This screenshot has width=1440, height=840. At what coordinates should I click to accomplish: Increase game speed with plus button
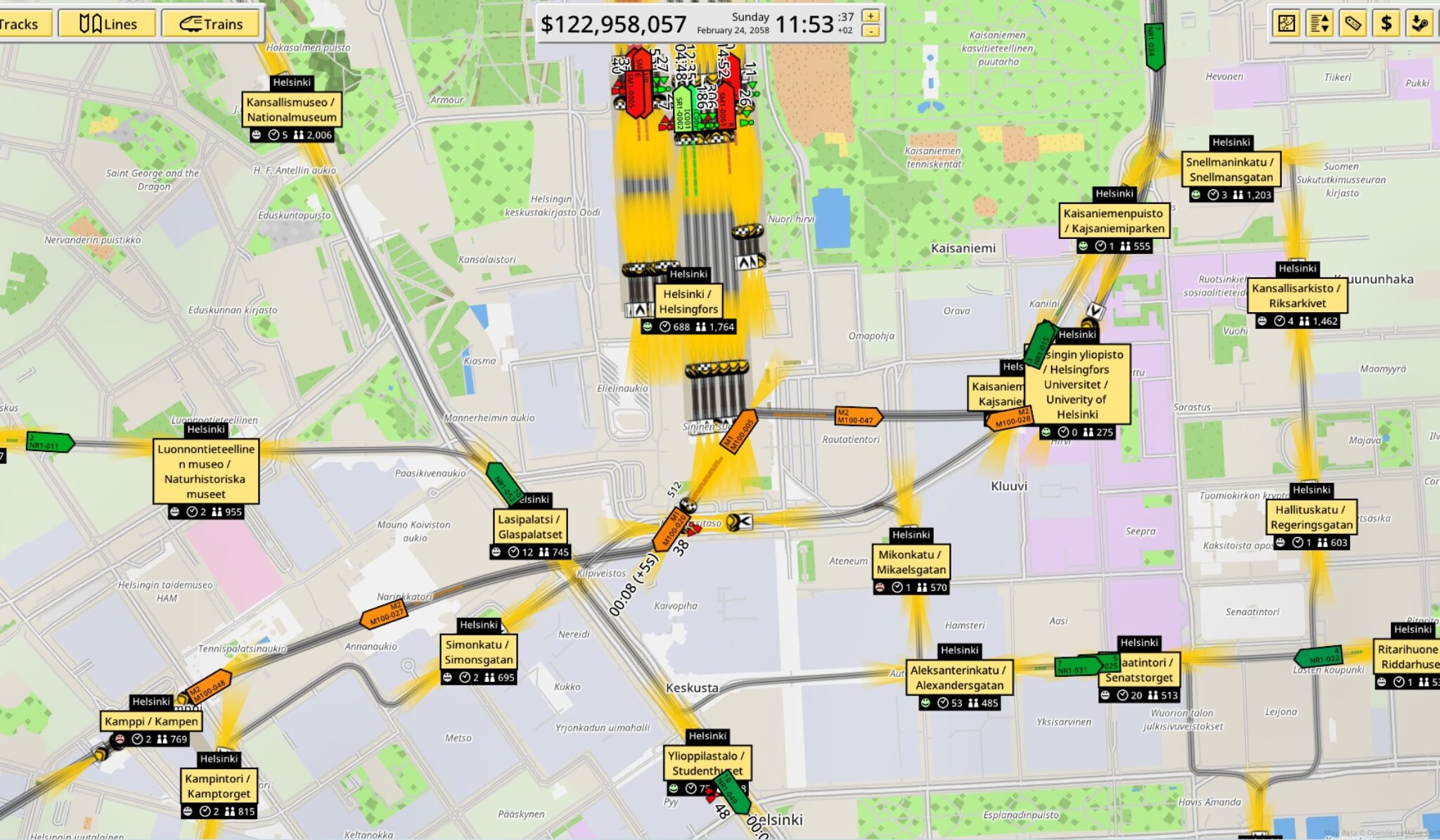[870, 16]
